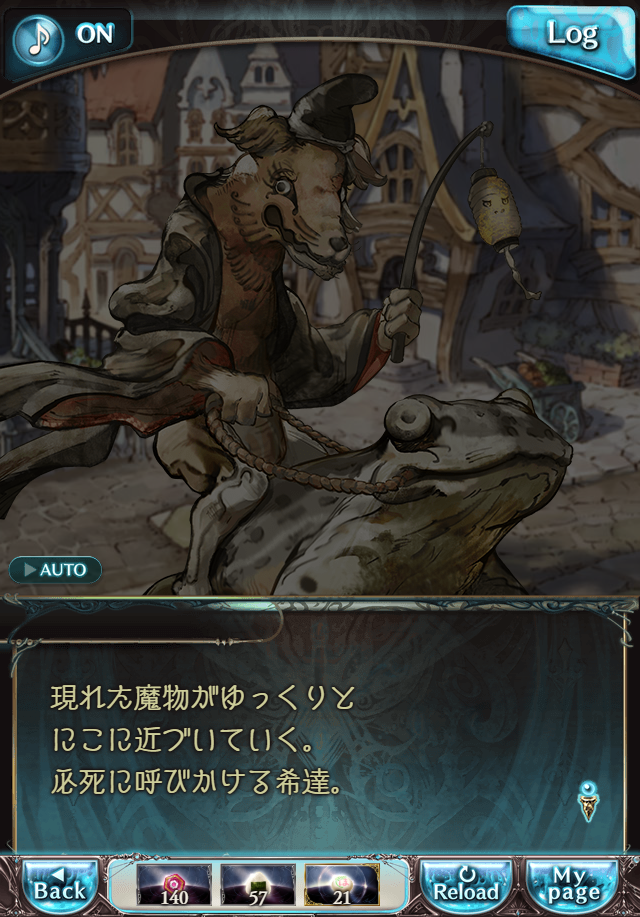Reload the game page
Image resolution: width=640 pixels, height=917 pixels.
(x=465, y=885)
